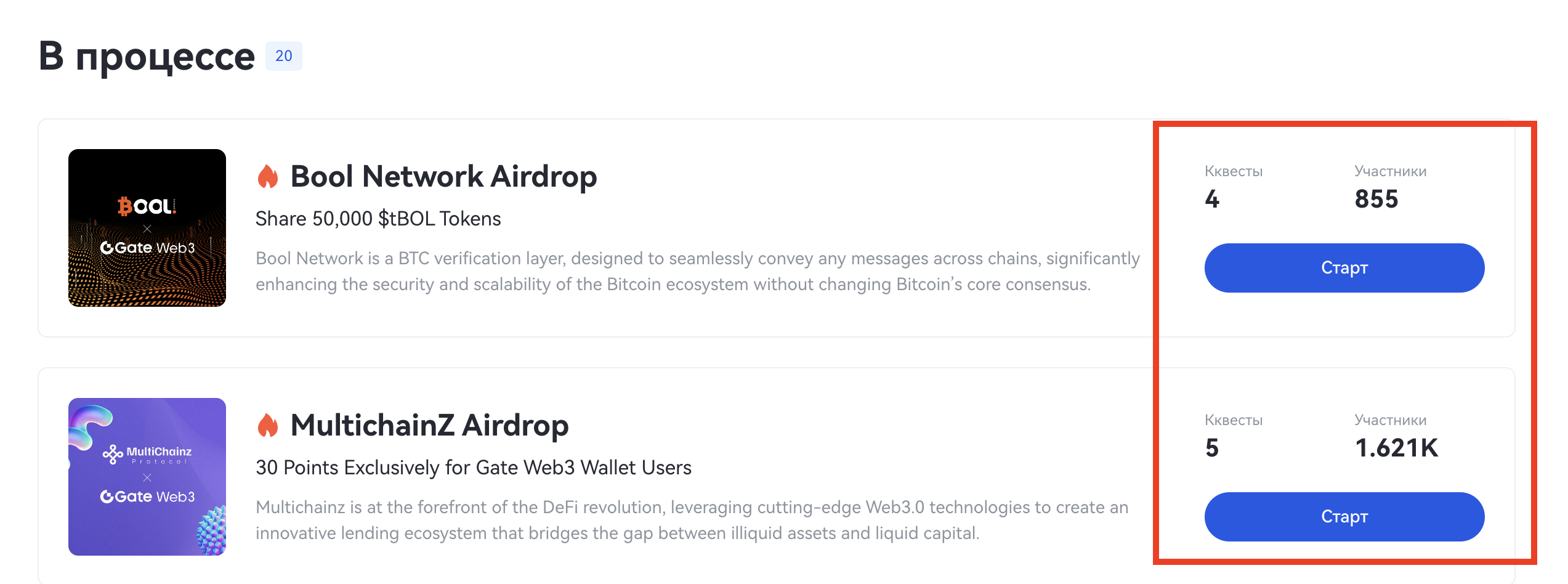Start the MultichainZ Airdrop quests
The height and width of the screenshot is (584, 1568).
1344,516
